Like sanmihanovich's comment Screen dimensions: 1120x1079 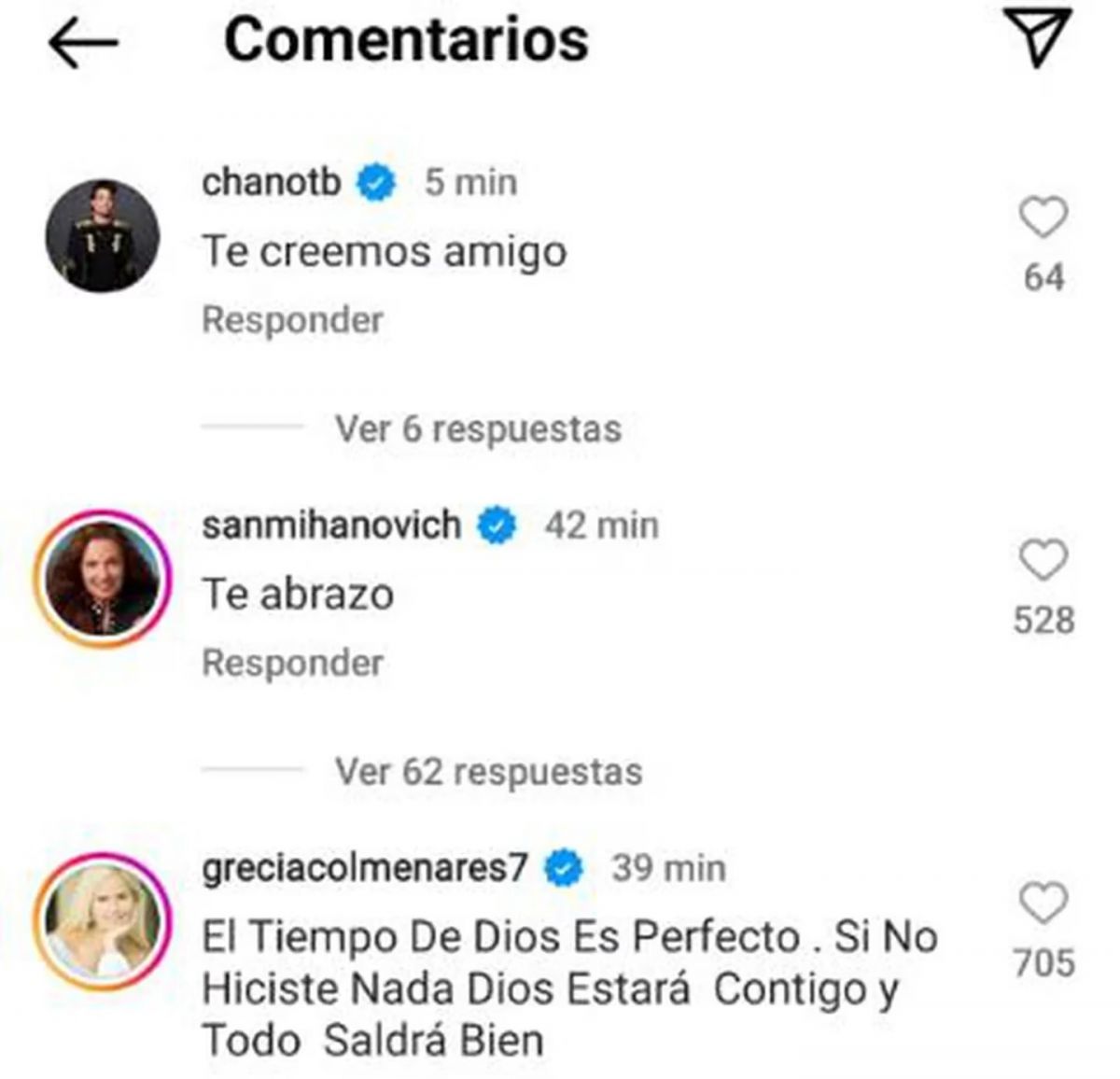(x=1043, y=561)
